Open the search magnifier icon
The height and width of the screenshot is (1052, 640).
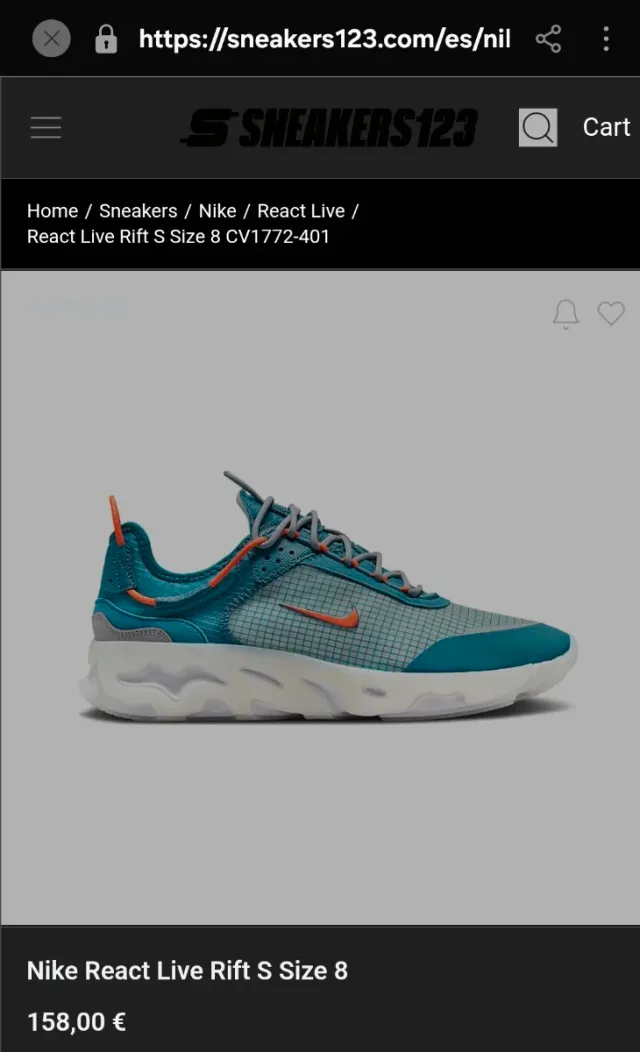(x=538, y=127)
